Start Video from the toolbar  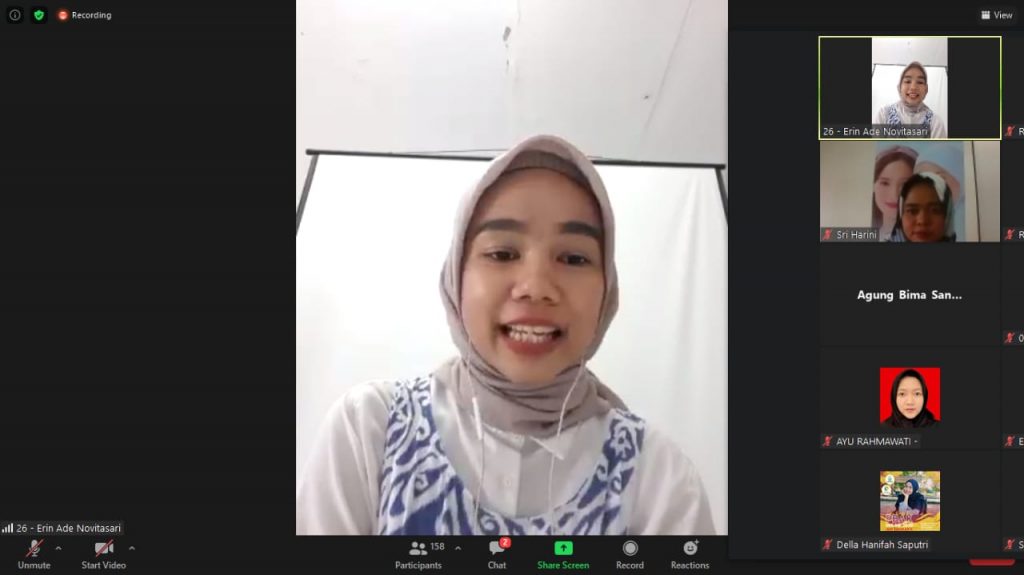tap(104, 554)
